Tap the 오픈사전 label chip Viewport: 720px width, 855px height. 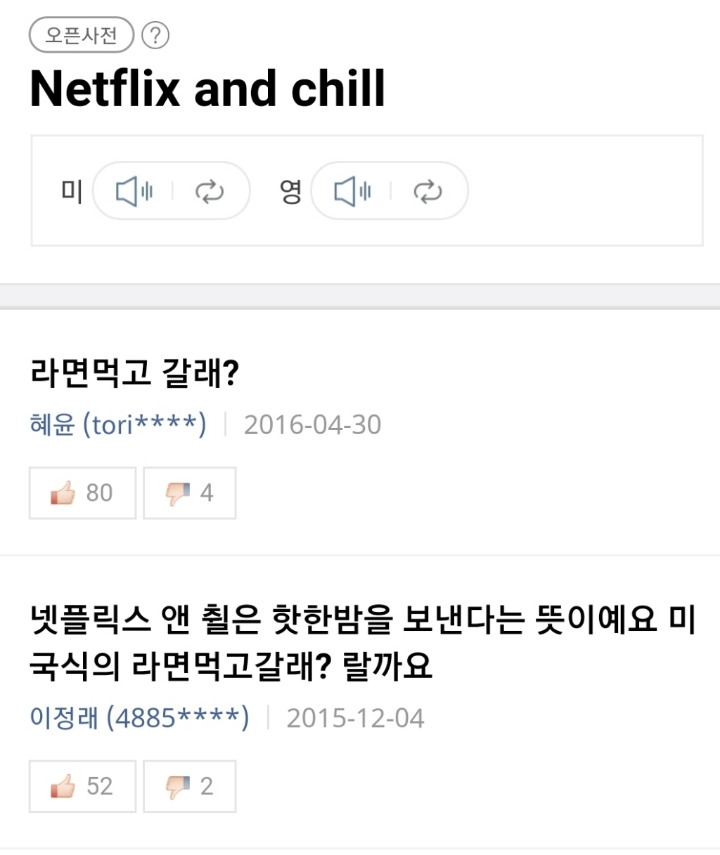pos(82,37)
